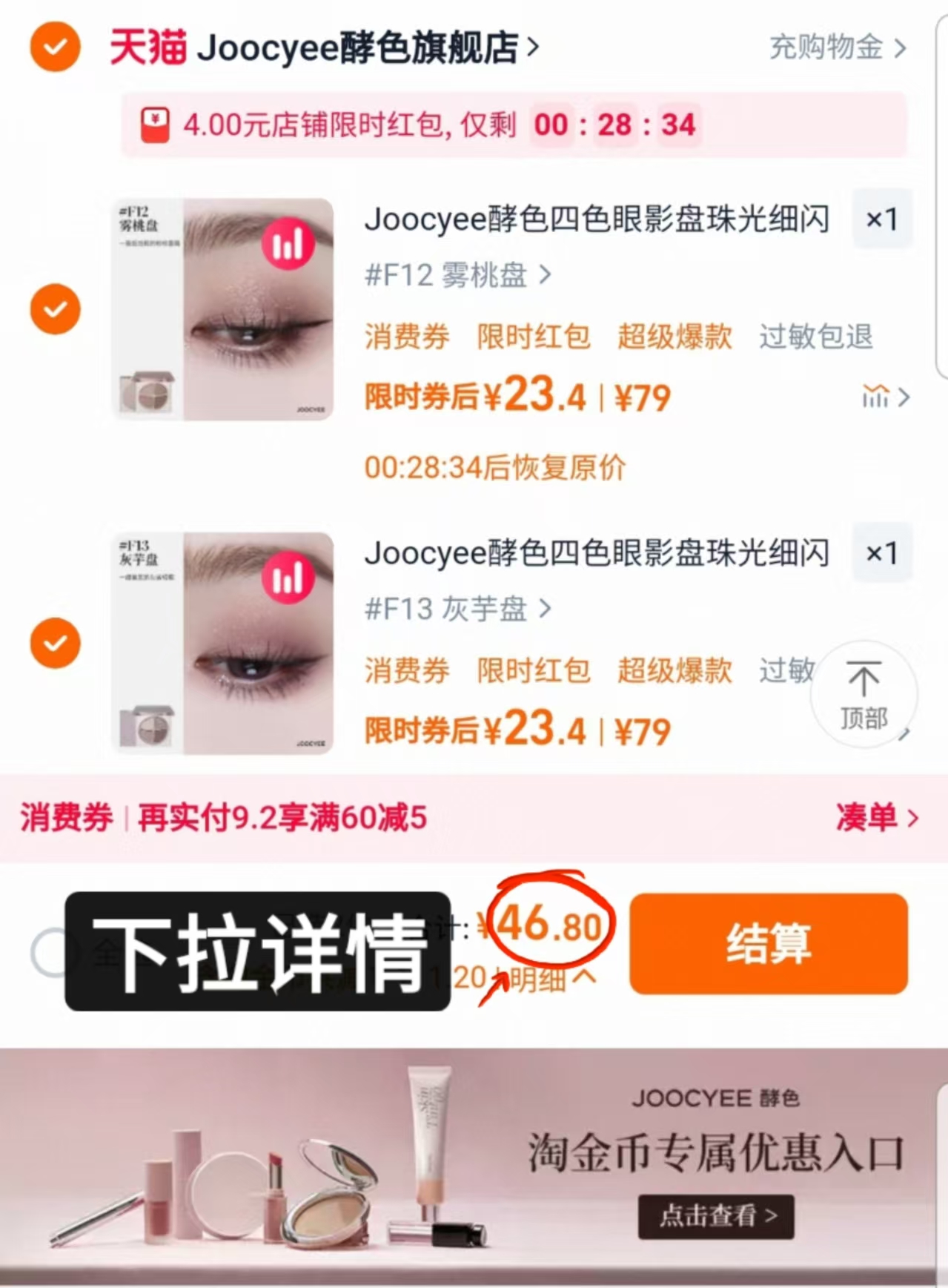Image resolution: width=948 pixels, height=1288 pixels.
Task: Tap the red envelope icon in the coupon banner
Action: pos(154,125)
